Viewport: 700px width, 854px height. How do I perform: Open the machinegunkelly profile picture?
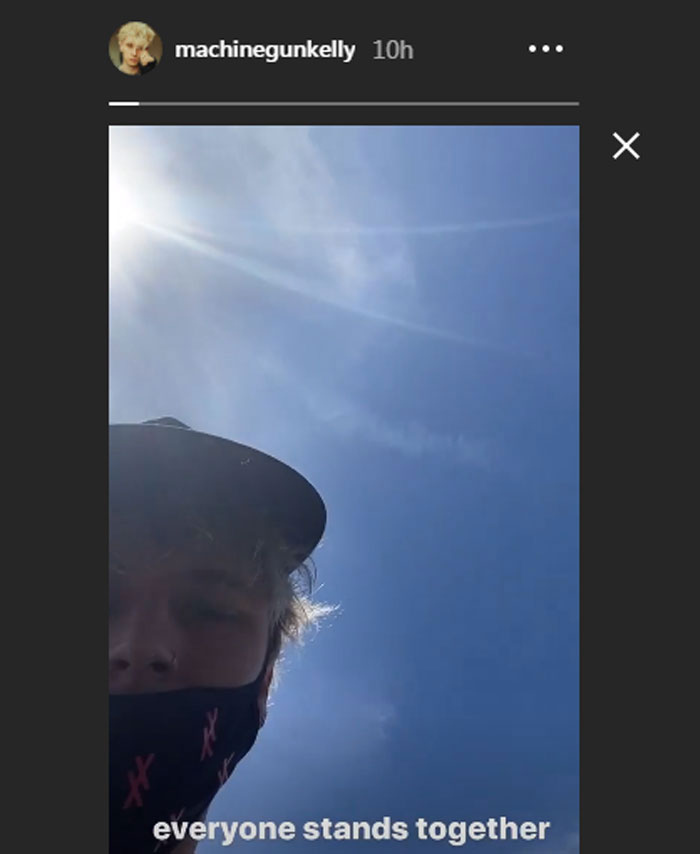pyautogui.click(x=135, y=48)
